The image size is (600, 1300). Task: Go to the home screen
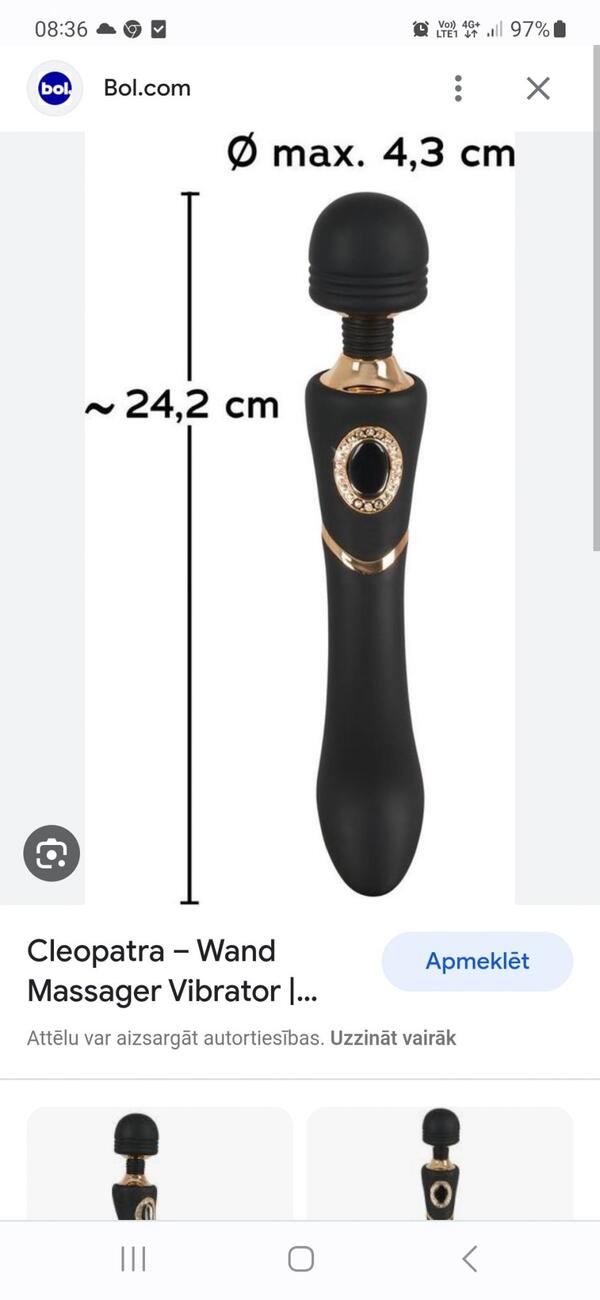point(300,1258)
